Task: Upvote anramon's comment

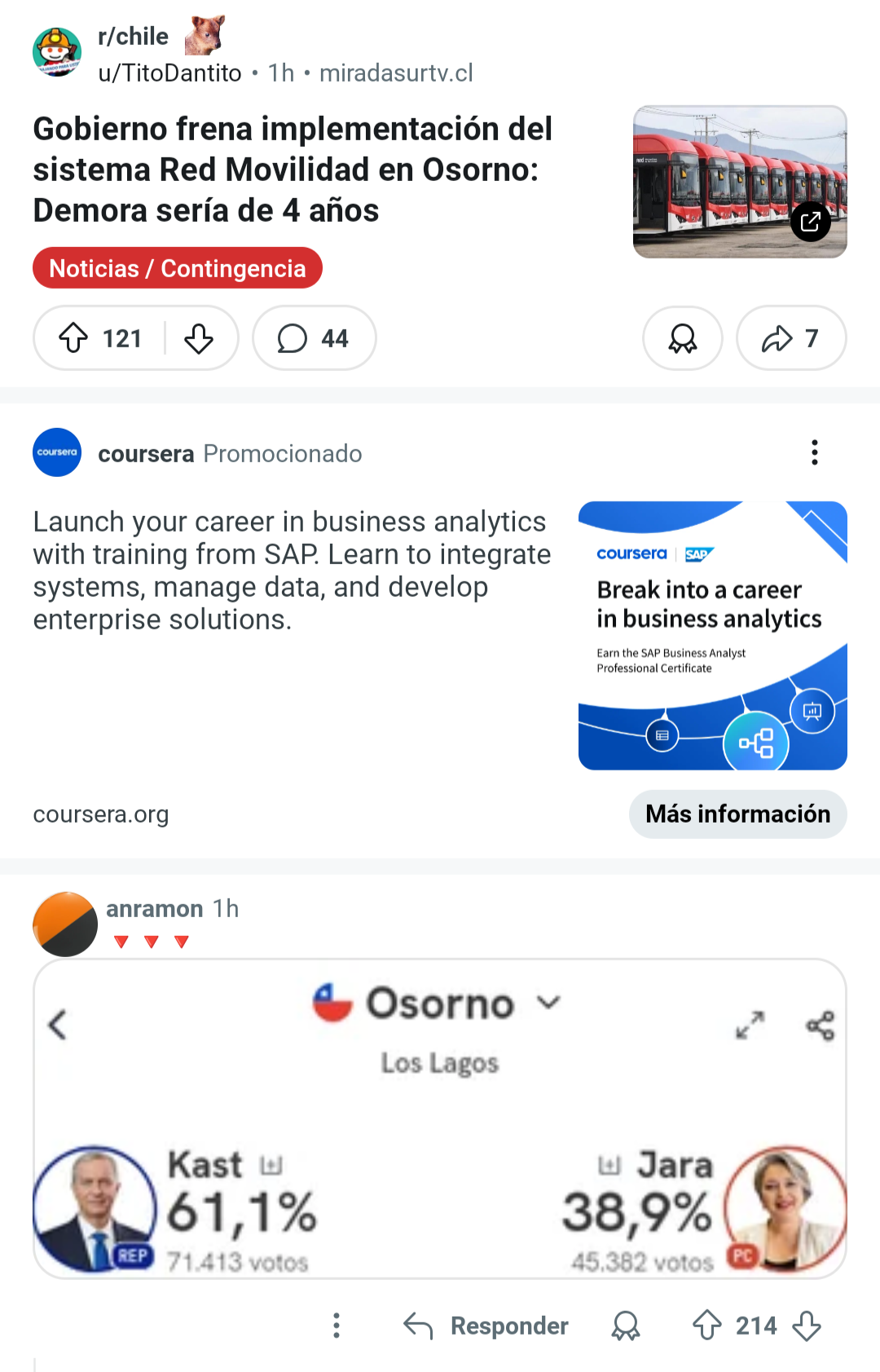Action: coord(706,1326)
